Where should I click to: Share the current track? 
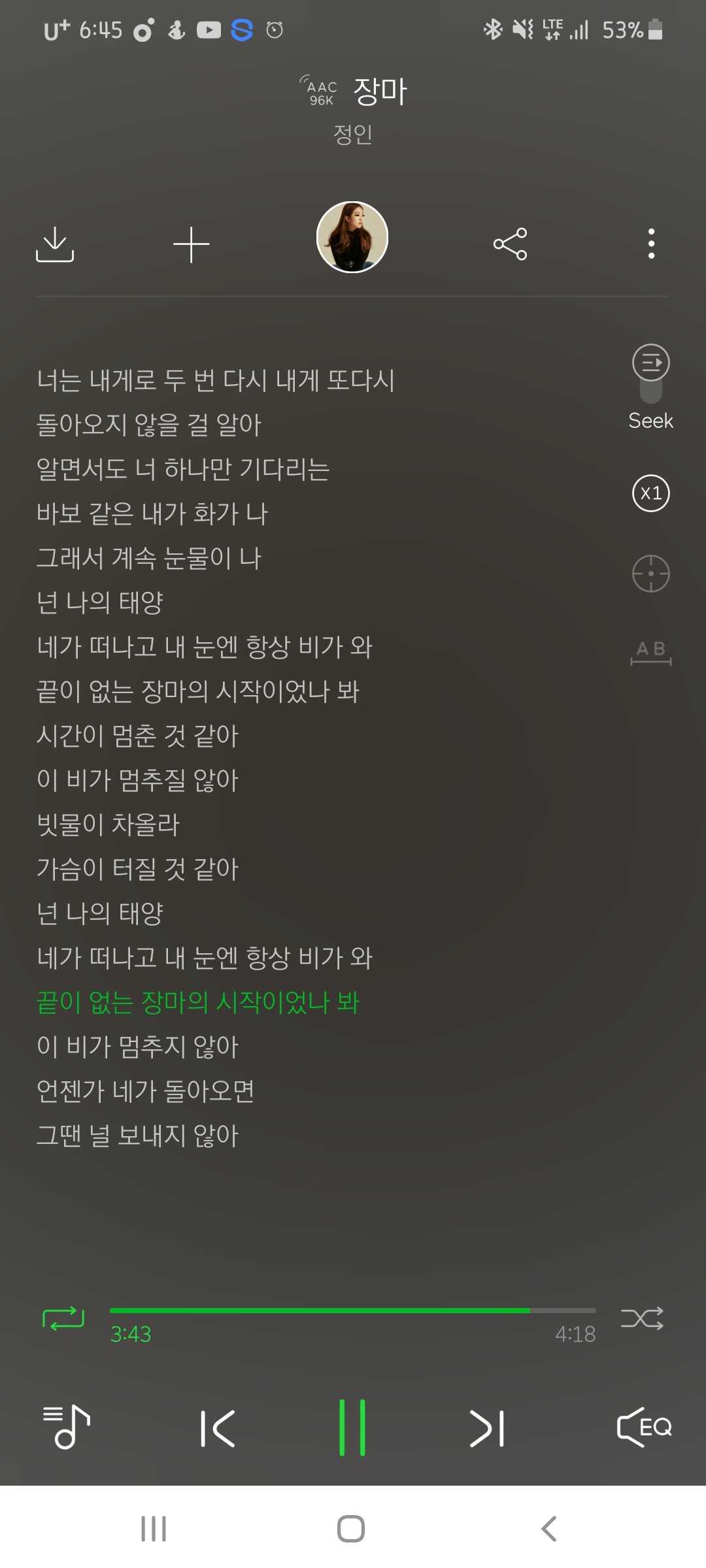click(x=510, y=244)
